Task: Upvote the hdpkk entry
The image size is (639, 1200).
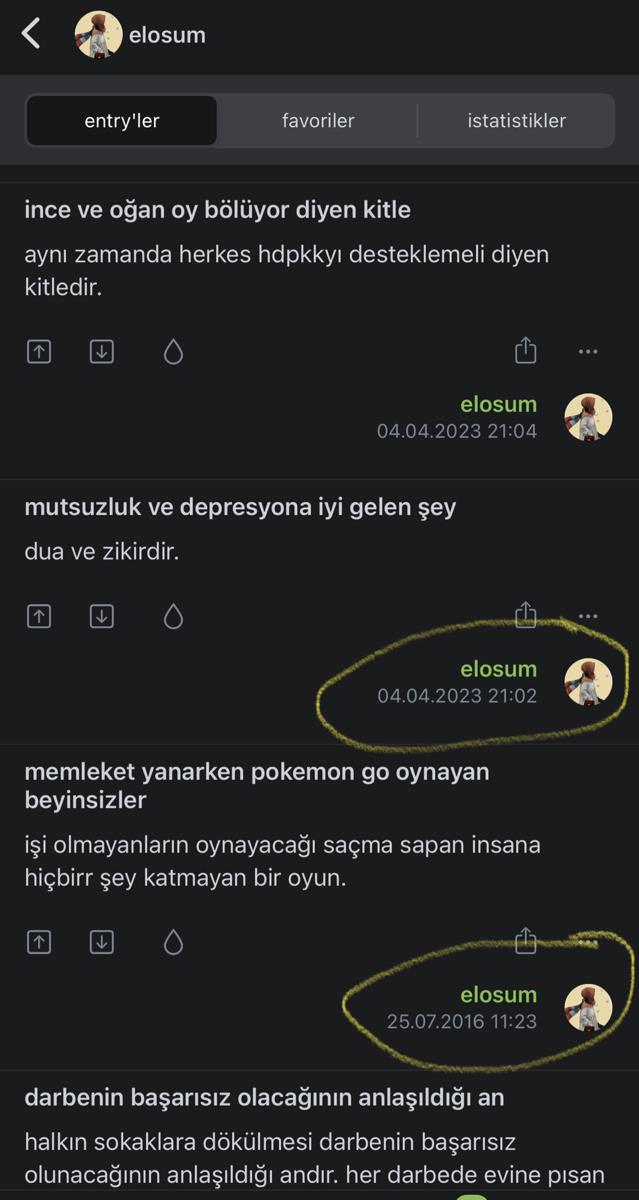Action: point(38,351)
